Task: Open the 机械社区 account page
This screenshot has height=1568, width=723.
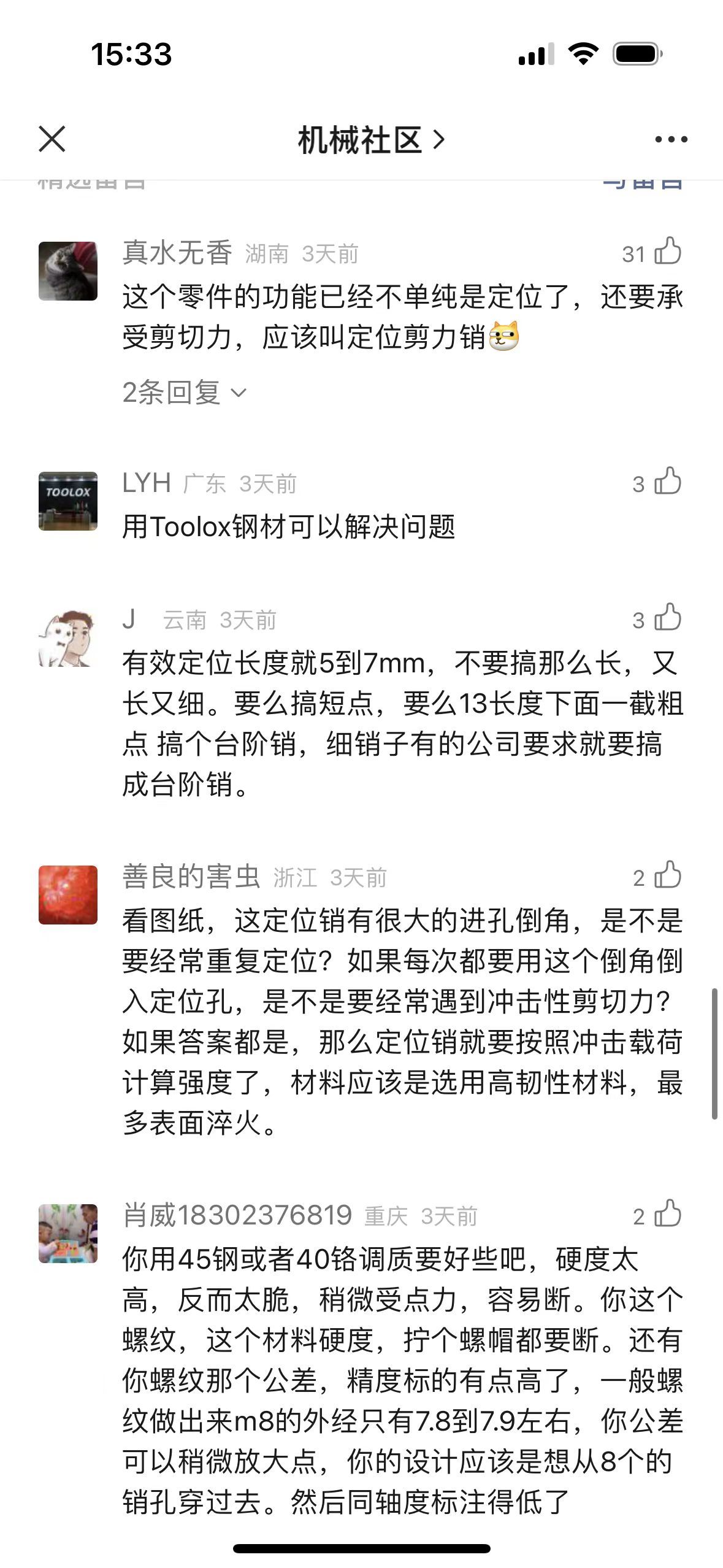Action: point(370,140)
